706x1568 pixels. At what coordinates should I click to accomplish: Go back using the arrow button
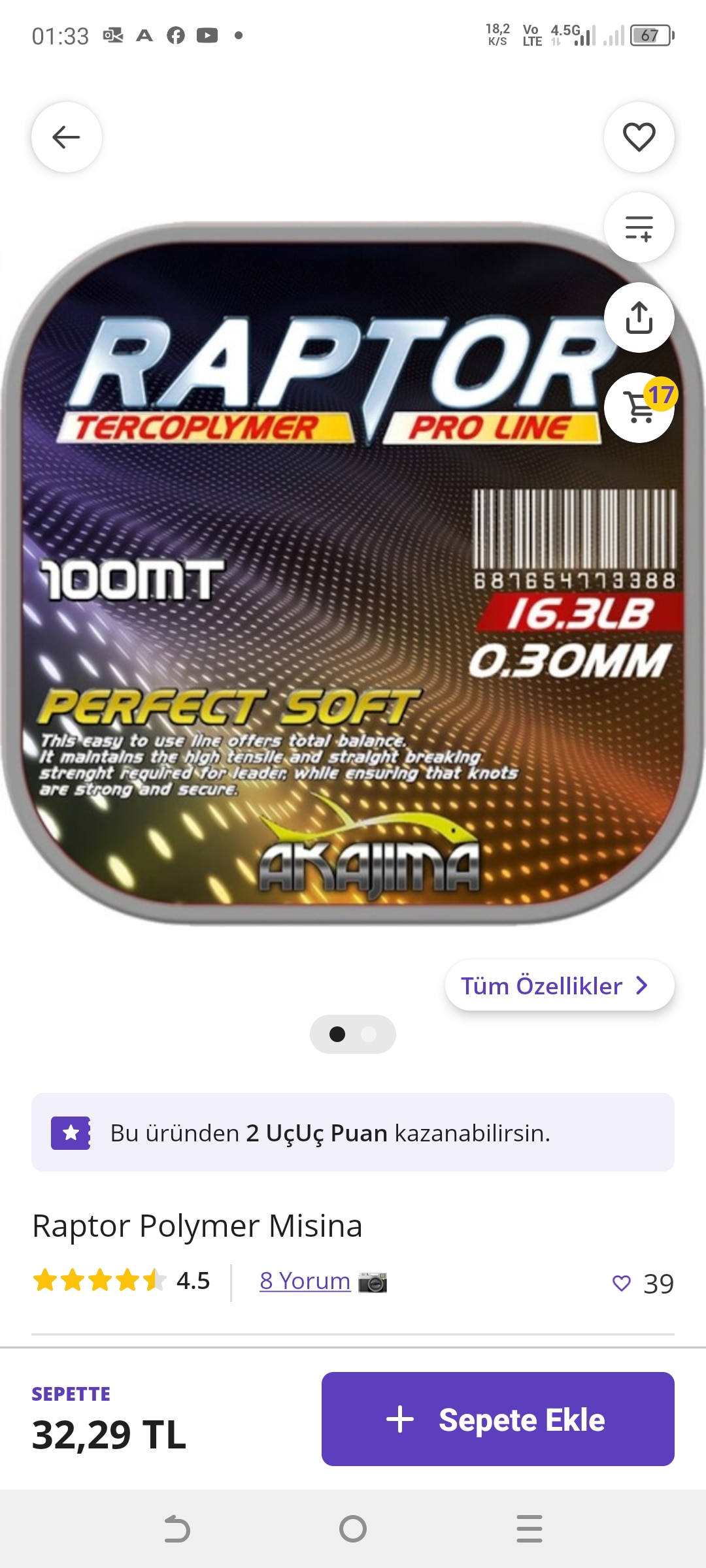pyautogui.click(x=66, y=137)
